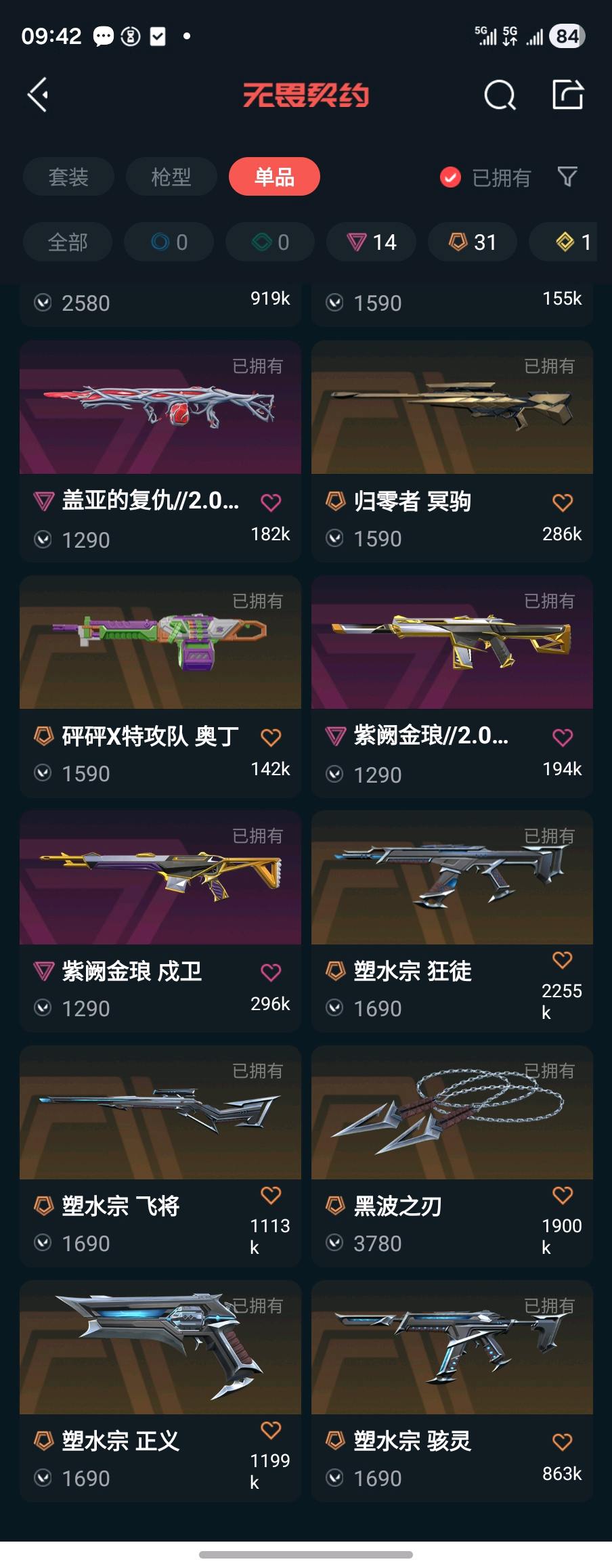The width and height of the screenshot is (612, 1568).
Task: Go back using the top-left arrow
Action: tap(39, 95)
